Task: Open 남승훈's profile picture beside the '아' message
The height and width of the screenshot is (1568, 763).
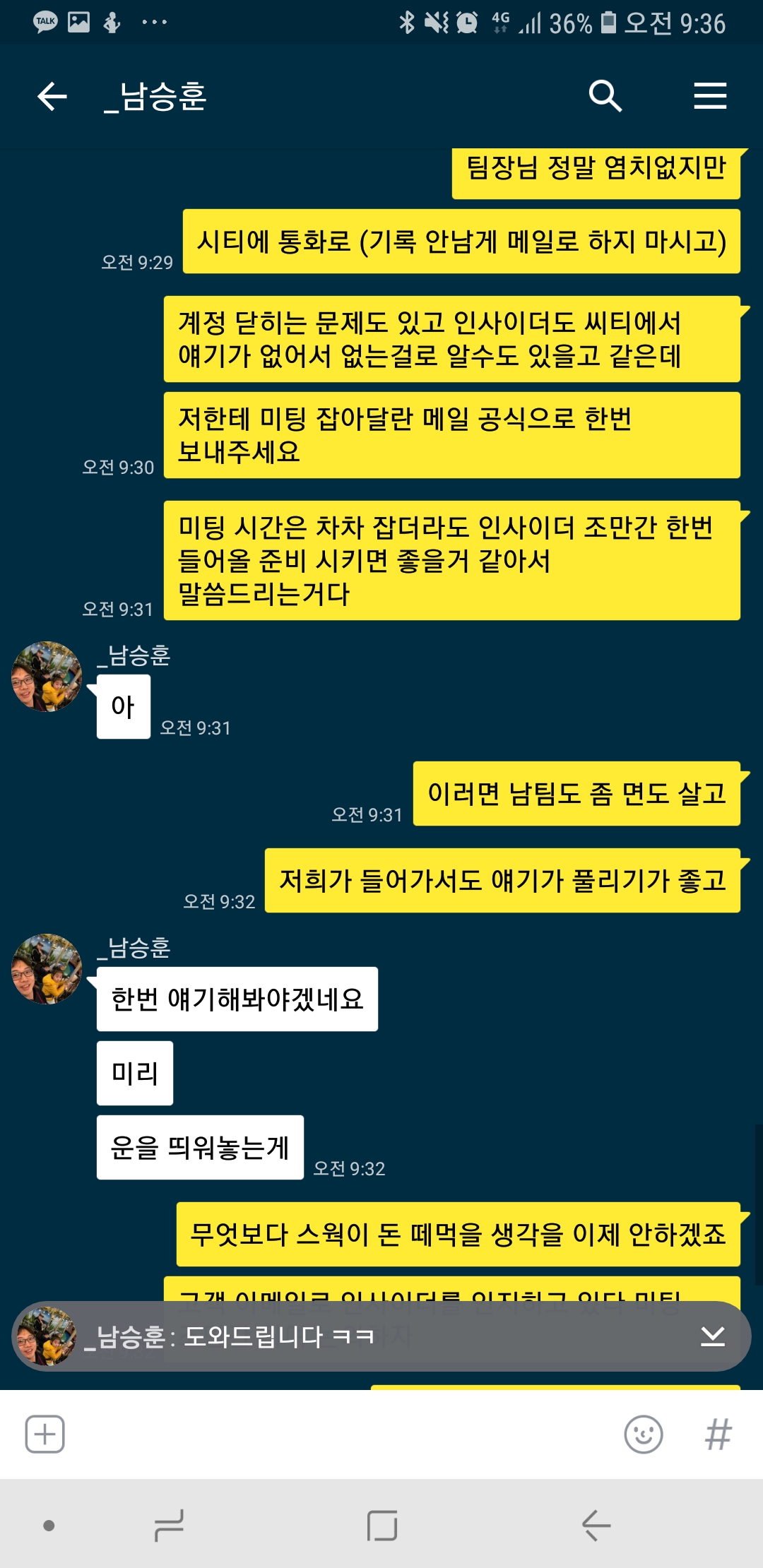Action: (47, 677)
